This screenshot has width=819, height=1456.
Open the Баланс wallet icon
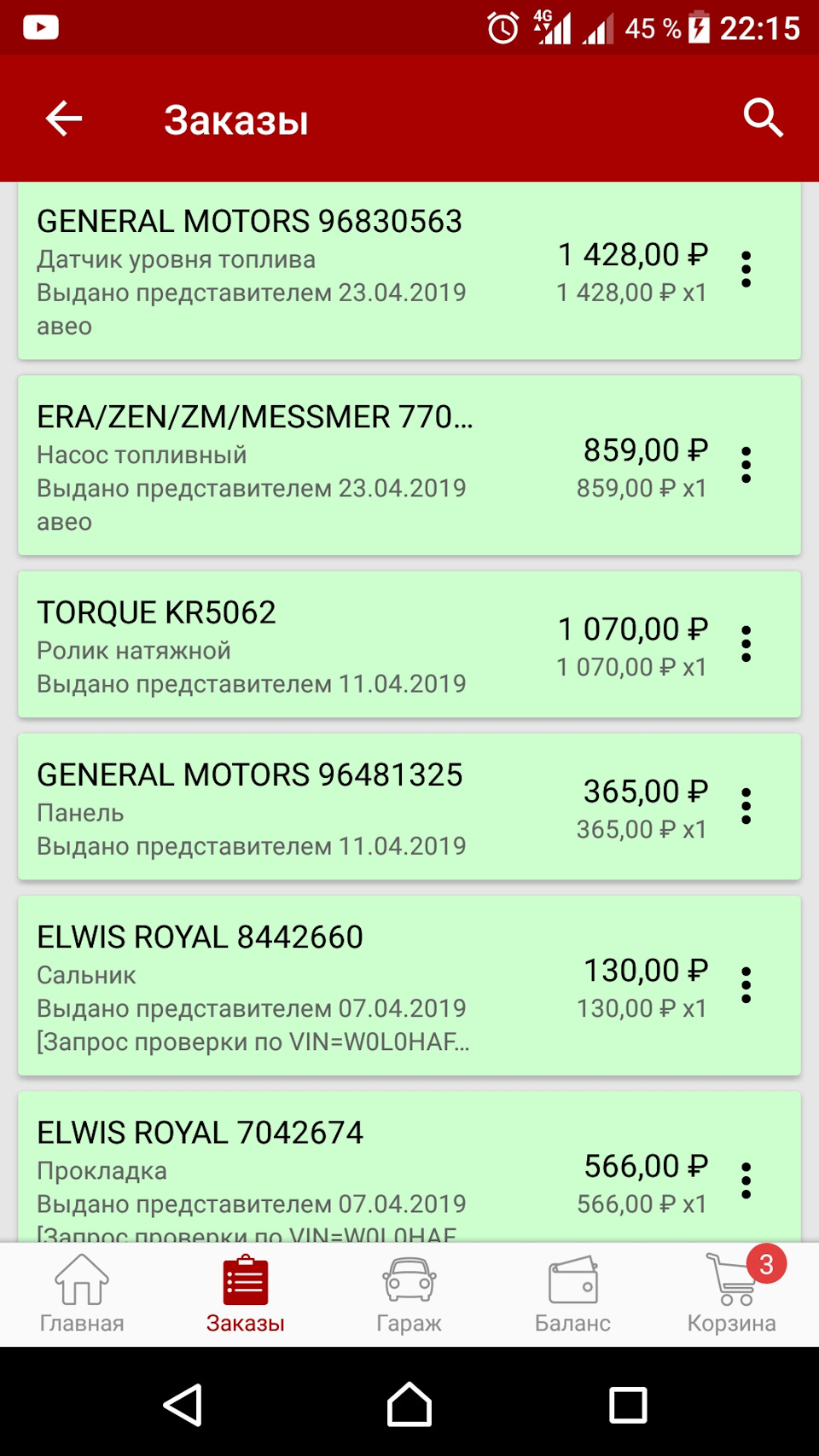click(x=572, y=1279)
